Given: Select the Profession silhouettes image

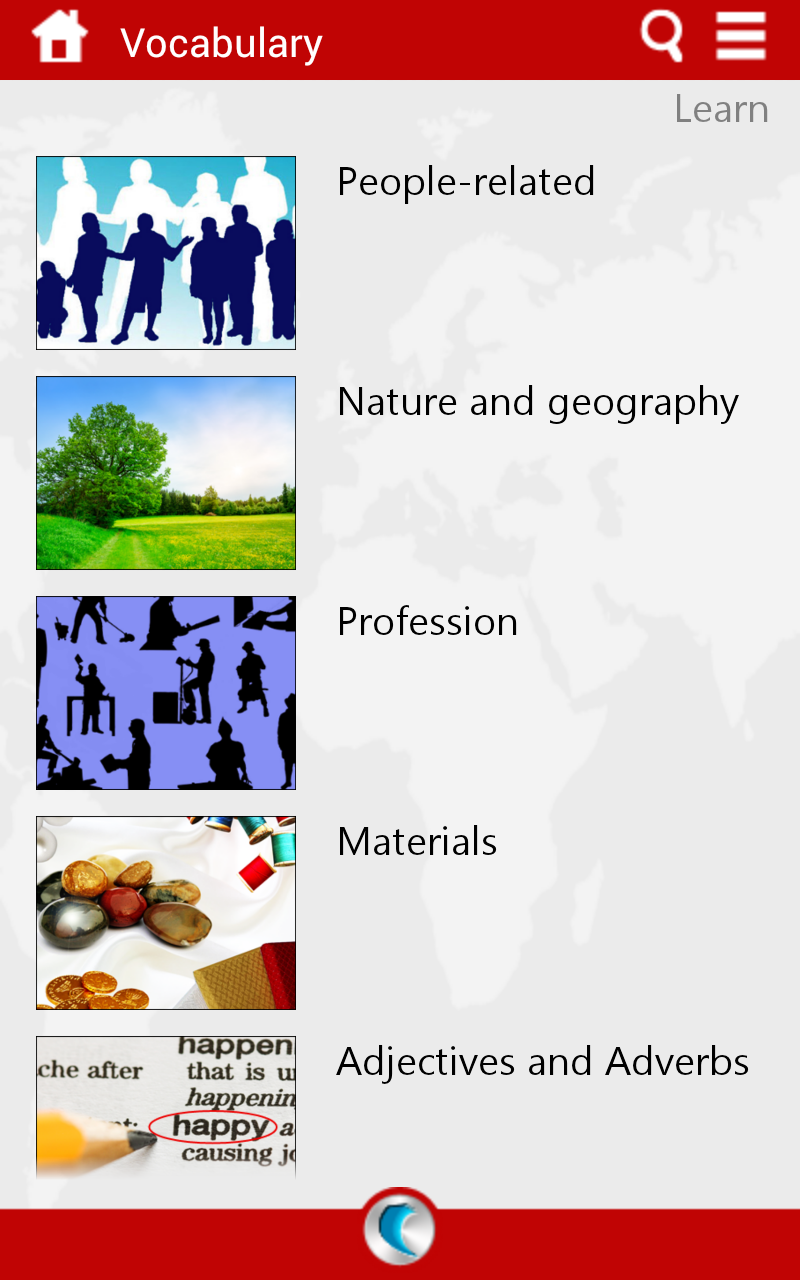Looking at the screenshot, I should click(165, 692).
